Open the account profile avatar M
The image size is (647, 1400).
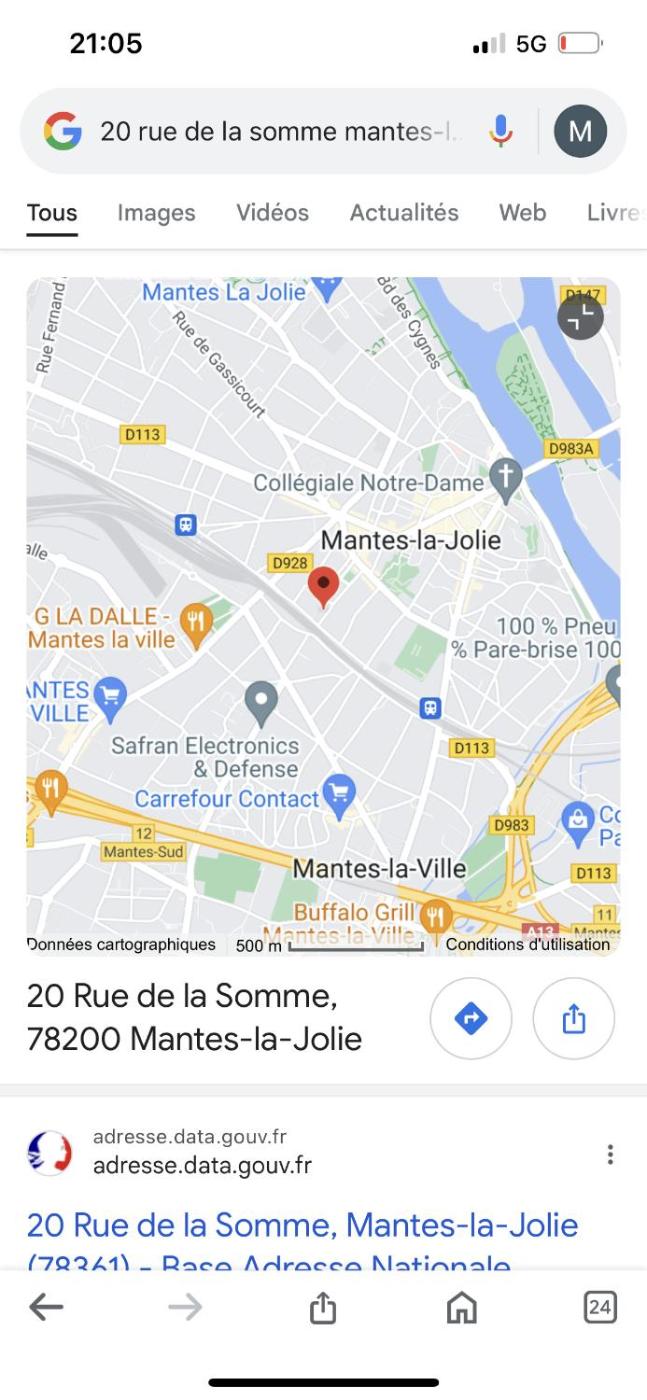[580, 131]
